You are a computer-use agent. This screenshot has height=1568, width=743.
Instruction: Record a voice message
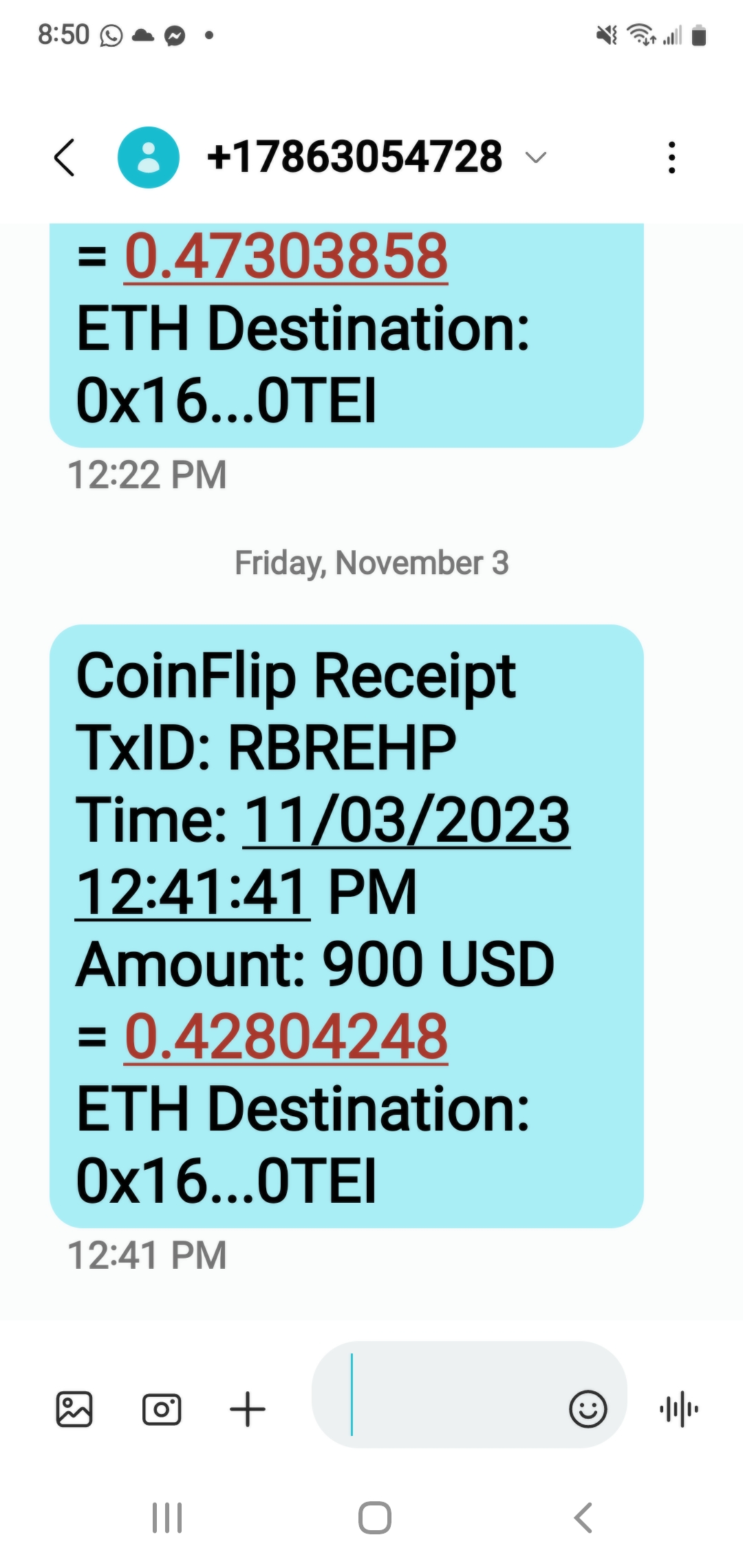coord(678,1409)
